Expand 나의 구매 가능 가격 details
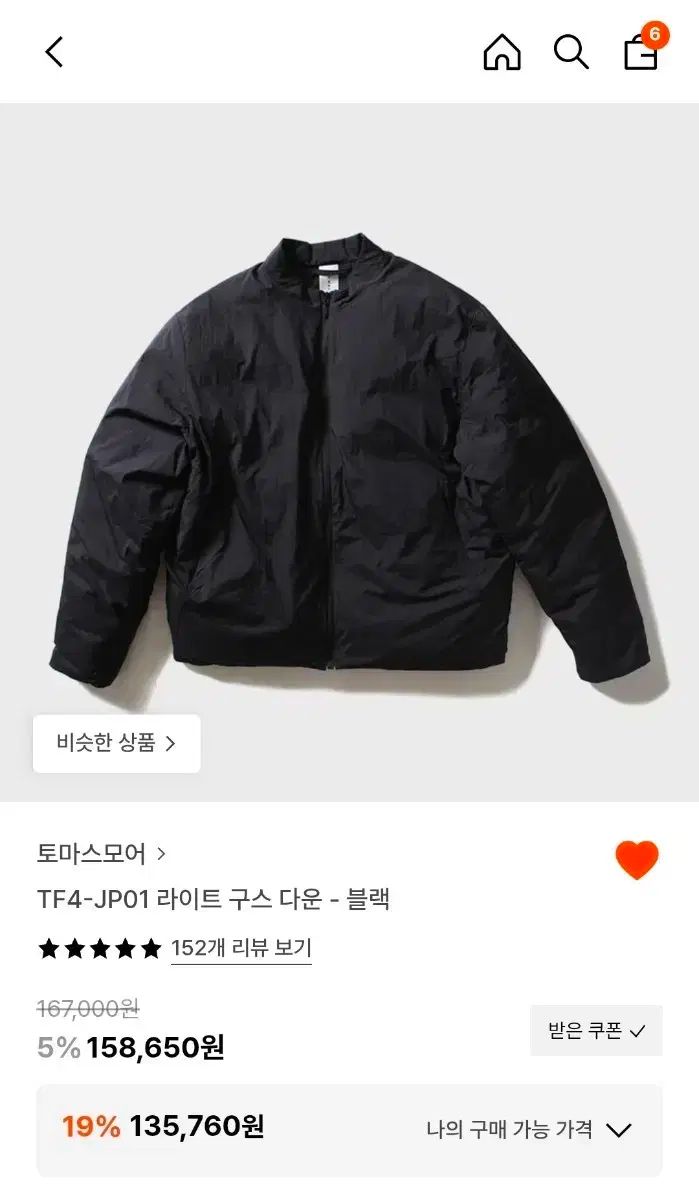Viewport: 699px width, 1200px height. click(x=529, y=1130)
